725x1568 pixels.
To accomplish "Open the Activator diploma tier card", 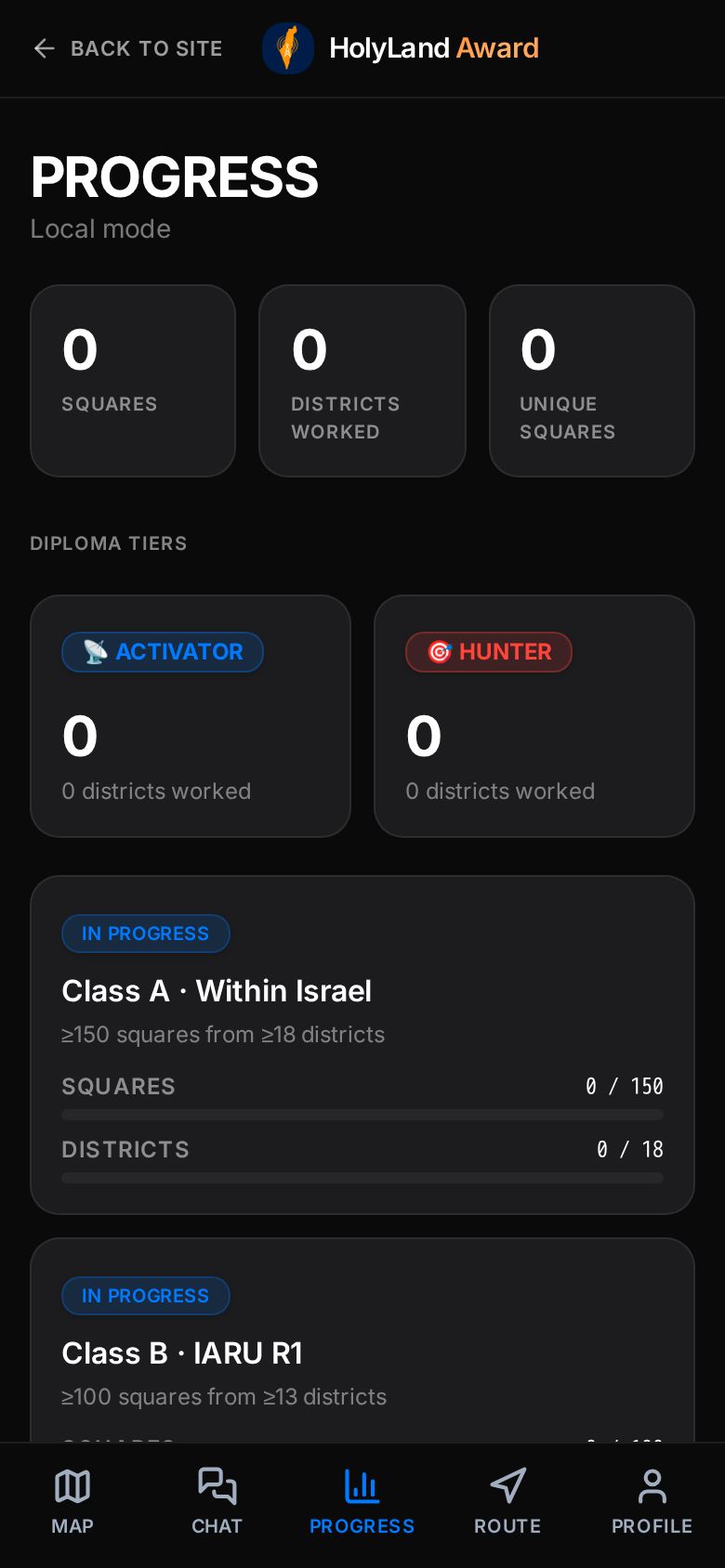I will 191,716.
